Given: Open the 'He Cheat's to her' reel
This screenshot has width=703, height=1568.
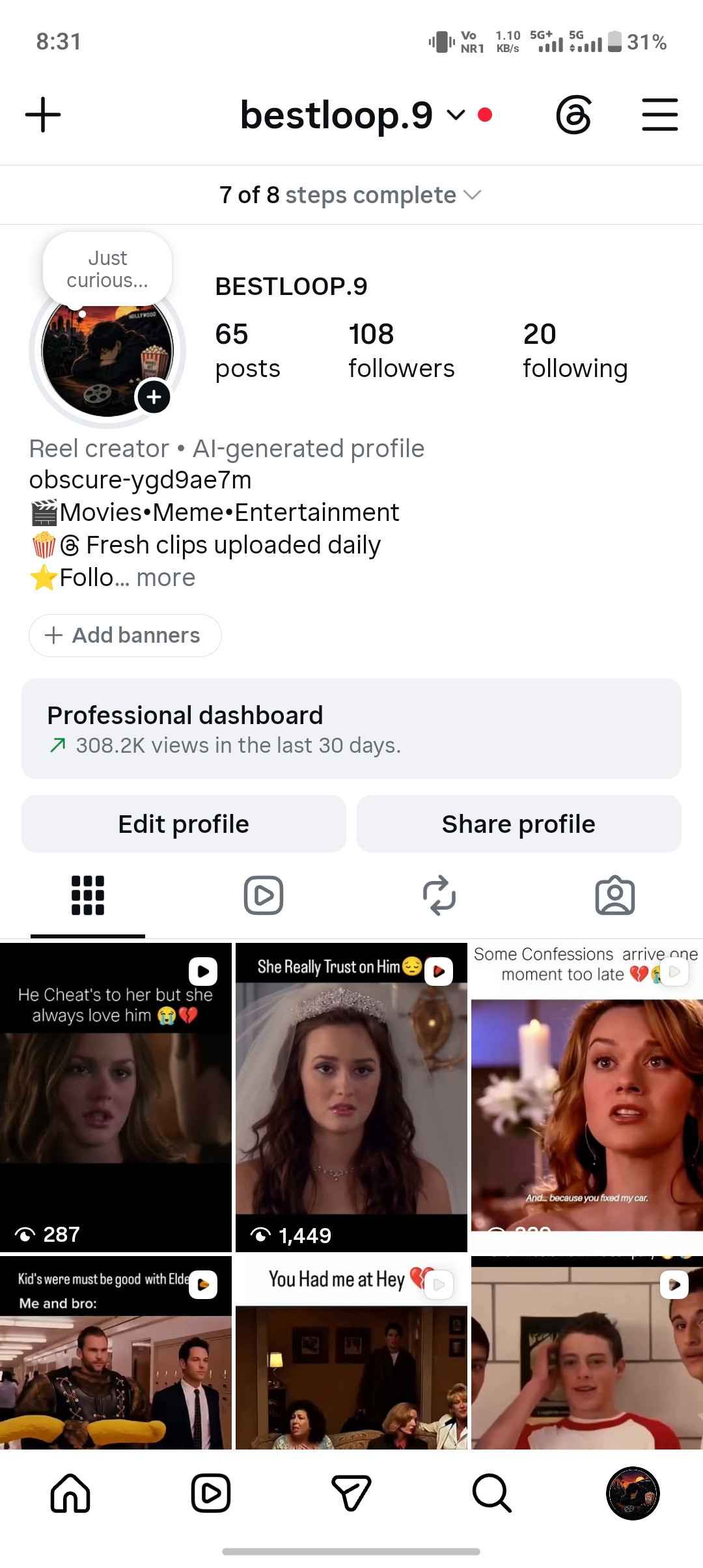Looking at the screenshot, I should point(116,1097).
